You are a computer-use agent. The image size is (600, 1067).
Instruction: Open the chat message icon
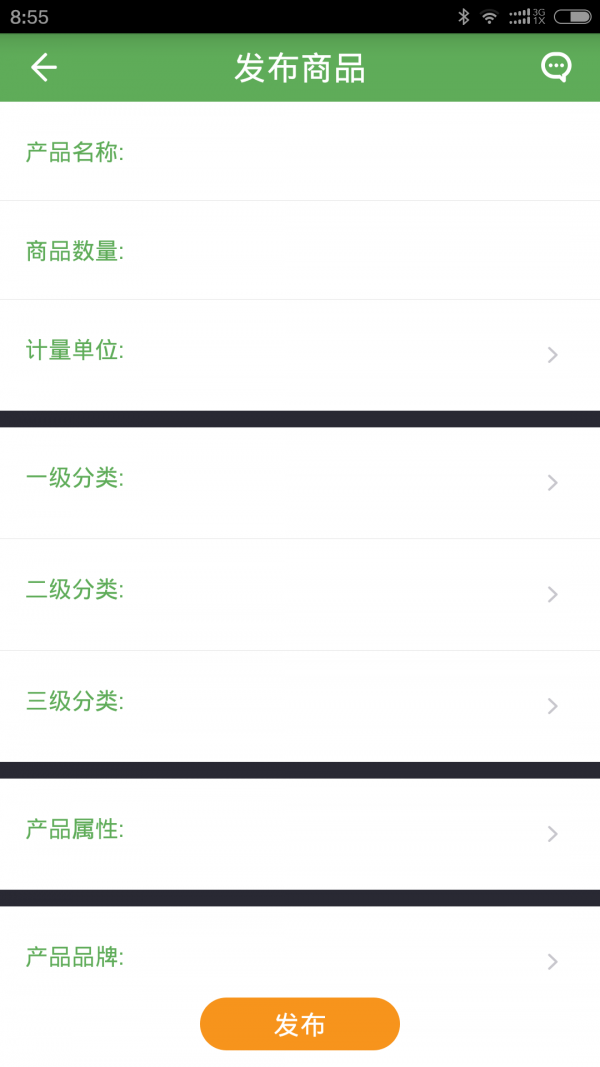coord(556,67)
